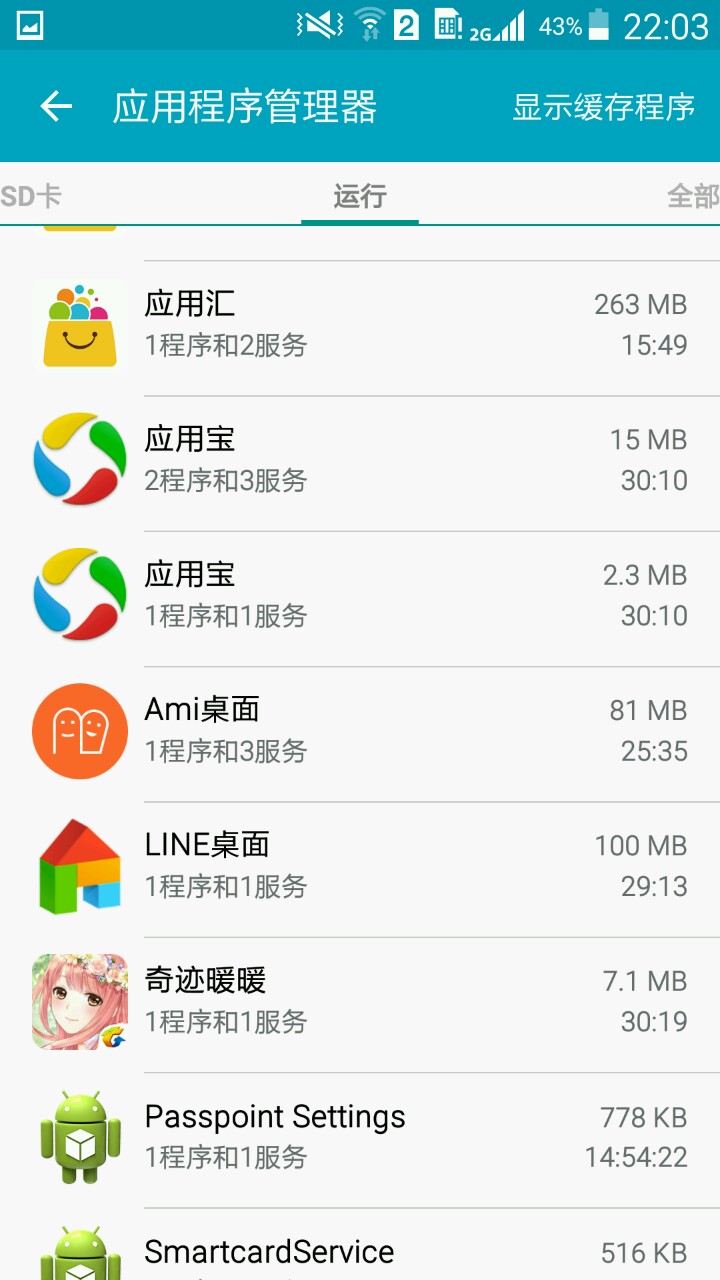Viewport: 720px width, 1280px height.
Task: Tap 显示缓存程序 to show cached processes
Action: coord(603,107)
